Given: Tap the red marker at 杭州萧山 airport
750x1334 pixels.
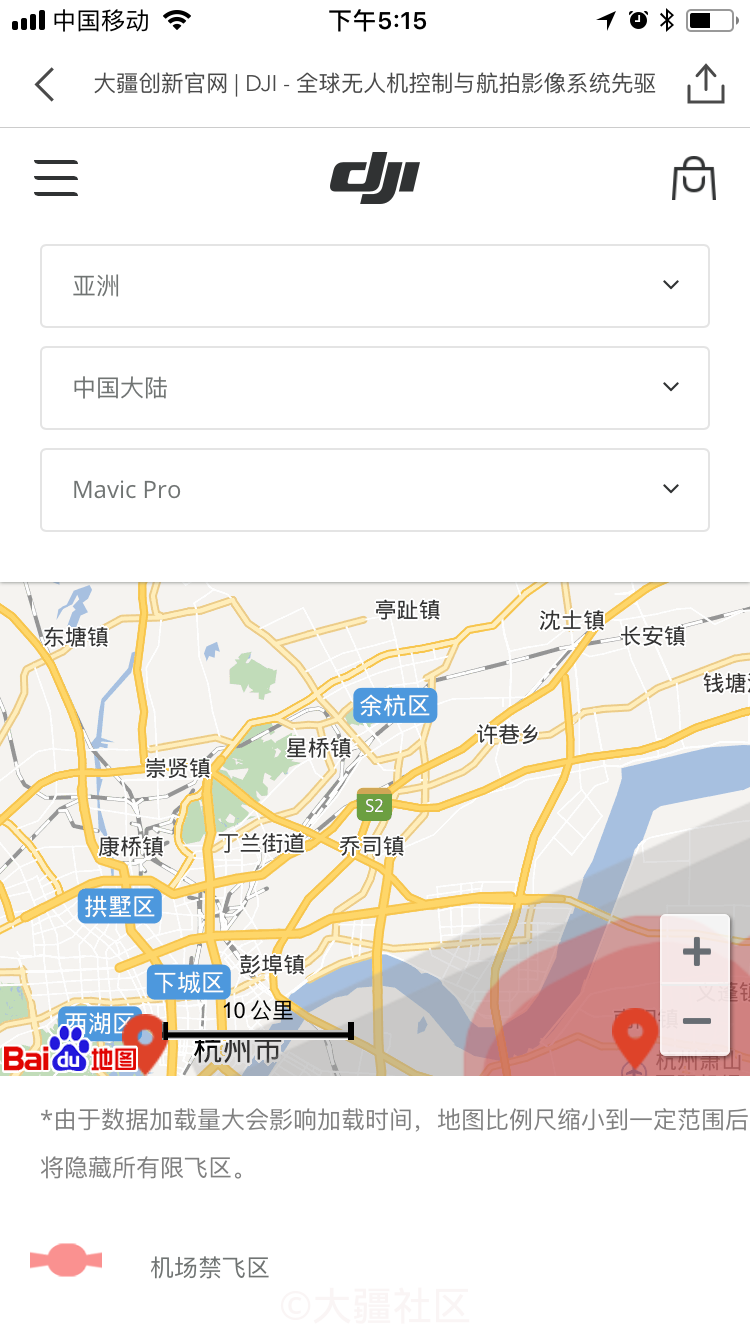Looking at the screenshot, I should [635, 1037].
